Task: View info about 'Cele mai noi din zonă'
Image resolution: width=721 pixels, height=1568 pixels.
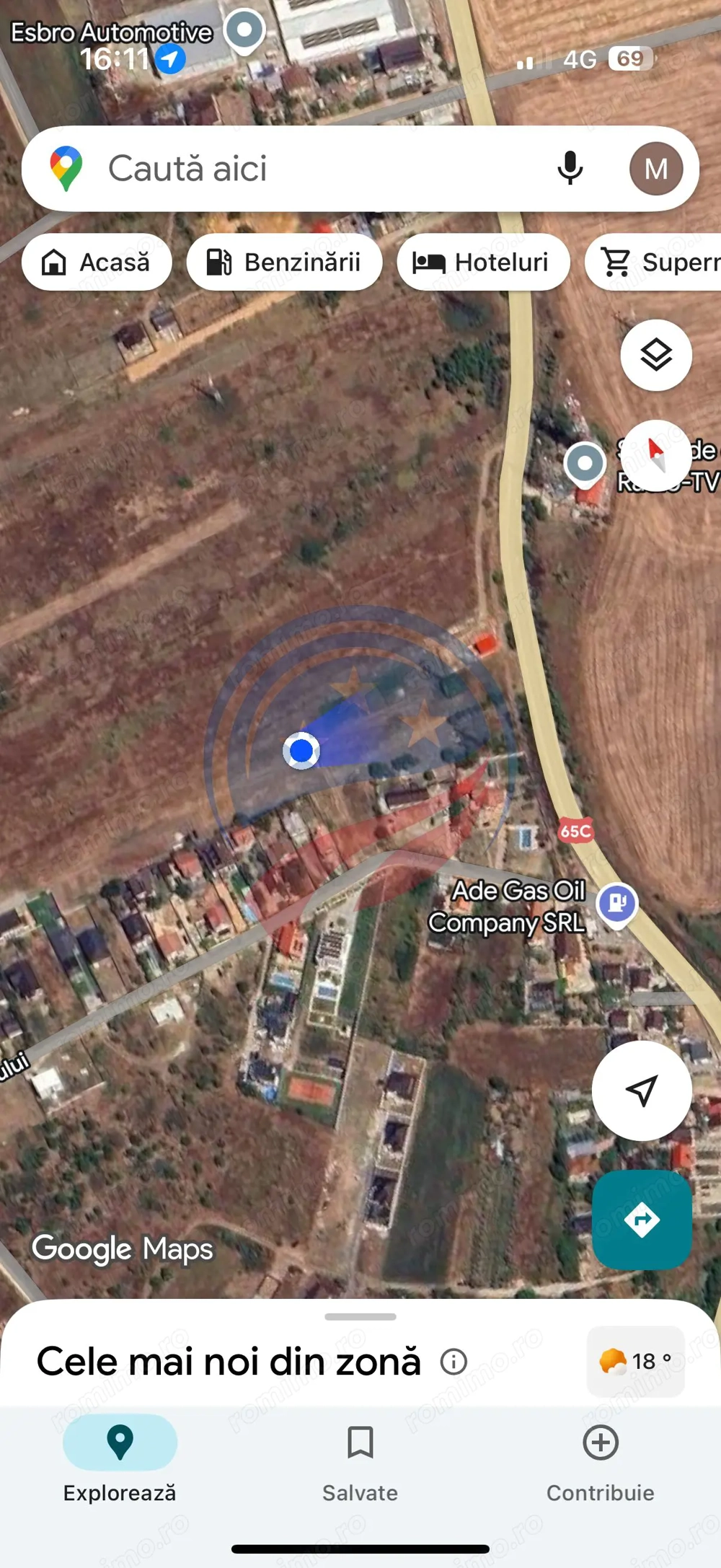Action: pos(454,1362)
